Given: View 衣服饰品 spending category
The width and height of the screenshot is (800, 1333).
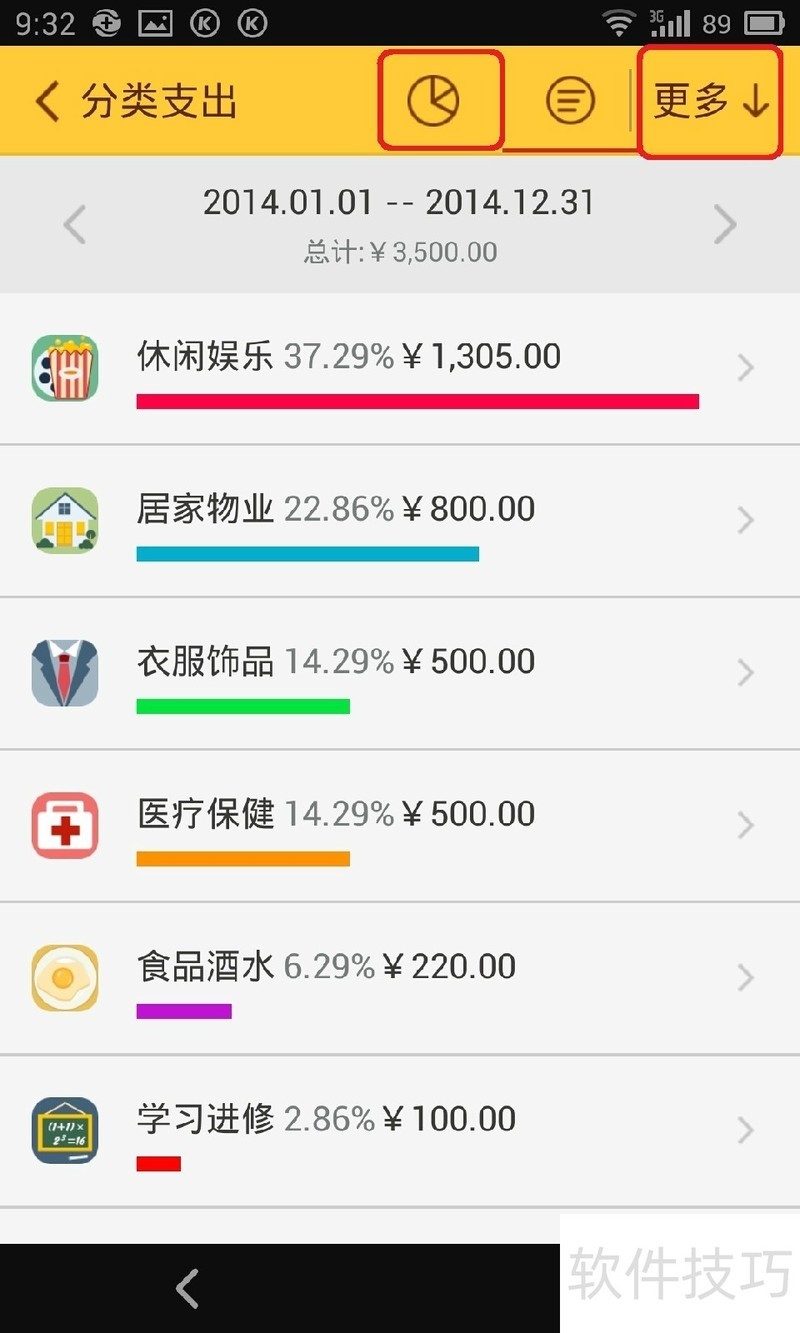Looking at the screenshot, I should click(400, 673).
